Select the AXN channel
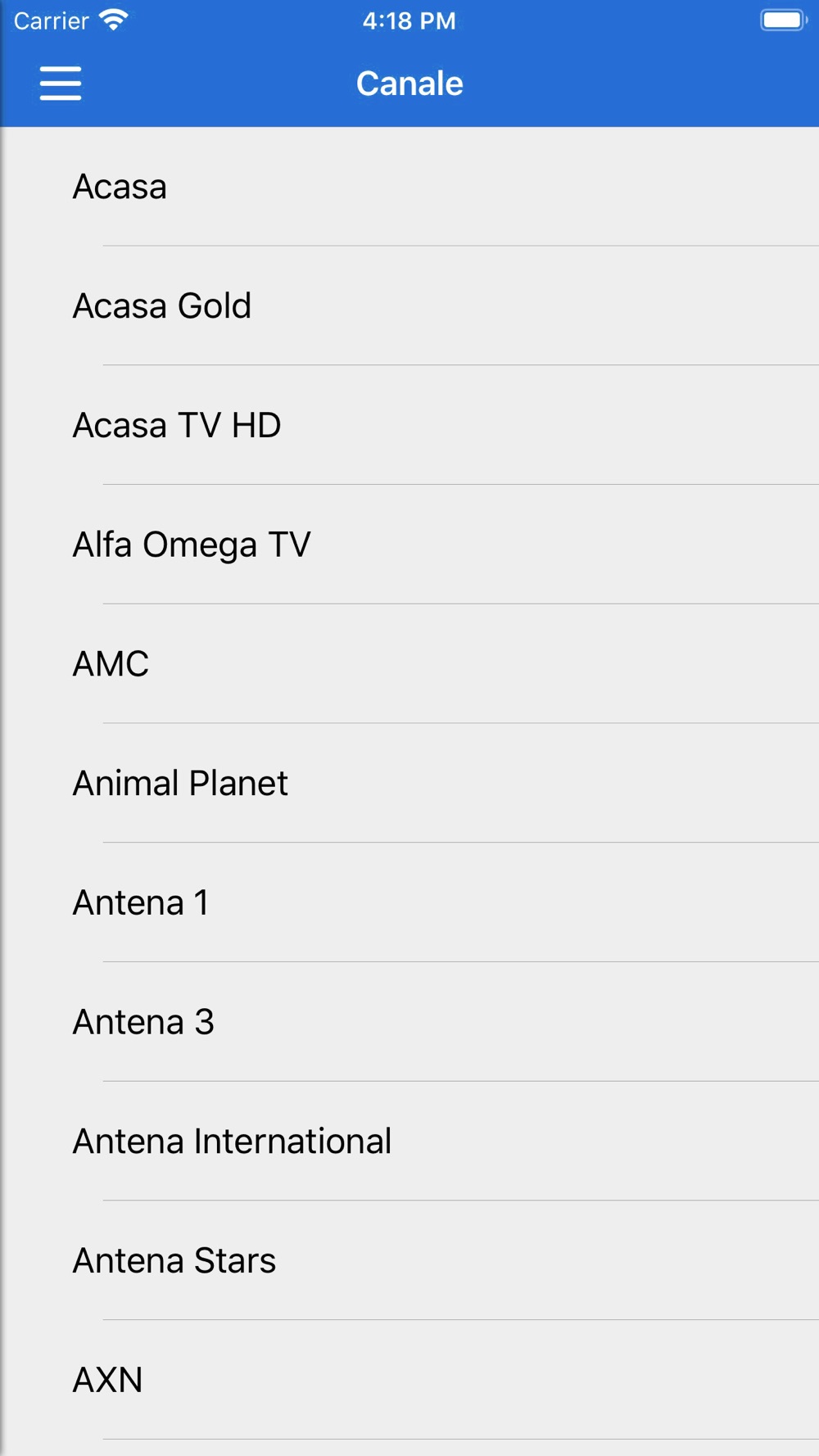819x1456 pixels. [x=409, y=1380]
